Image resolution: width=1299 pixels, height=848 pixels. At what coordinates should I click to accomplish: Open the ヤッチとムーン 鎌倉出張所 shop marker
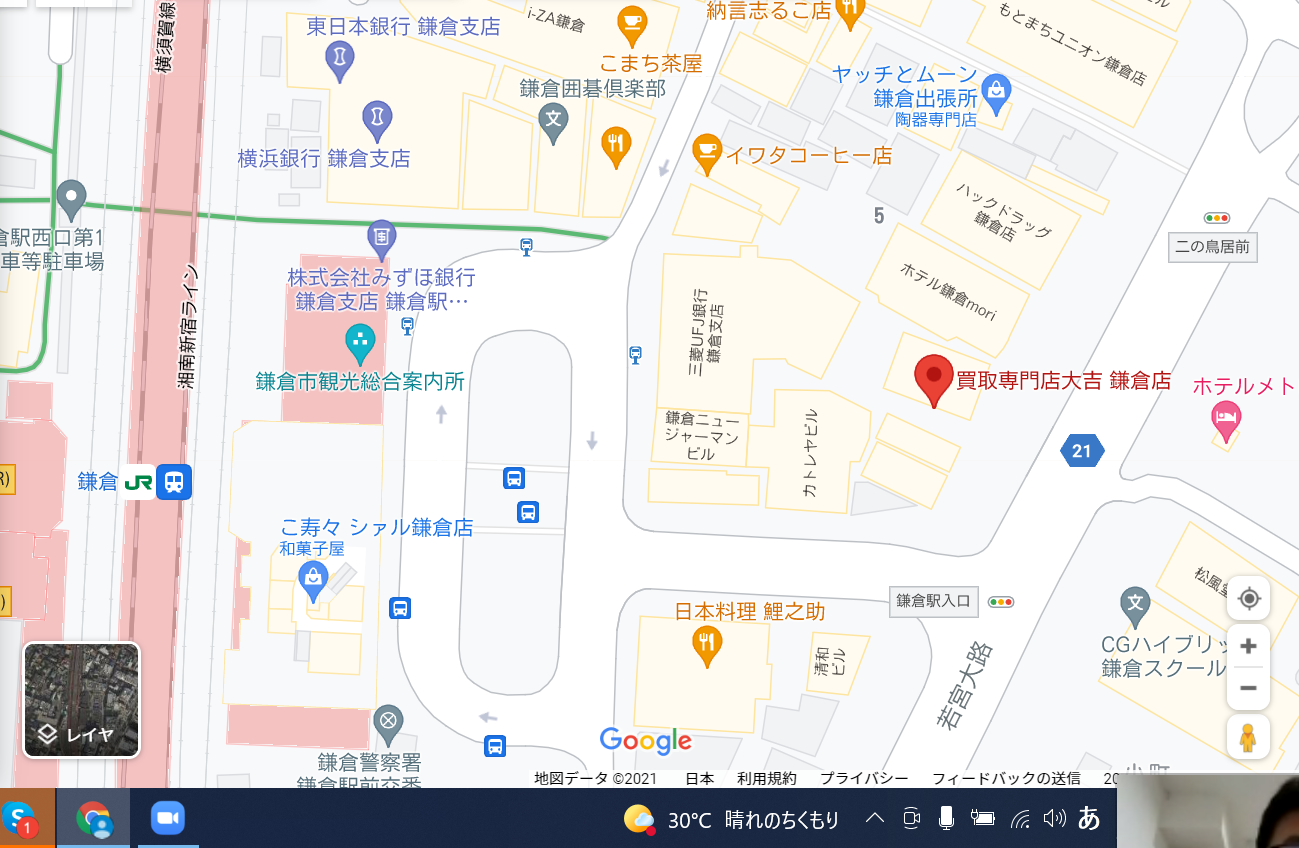[996, 91]
